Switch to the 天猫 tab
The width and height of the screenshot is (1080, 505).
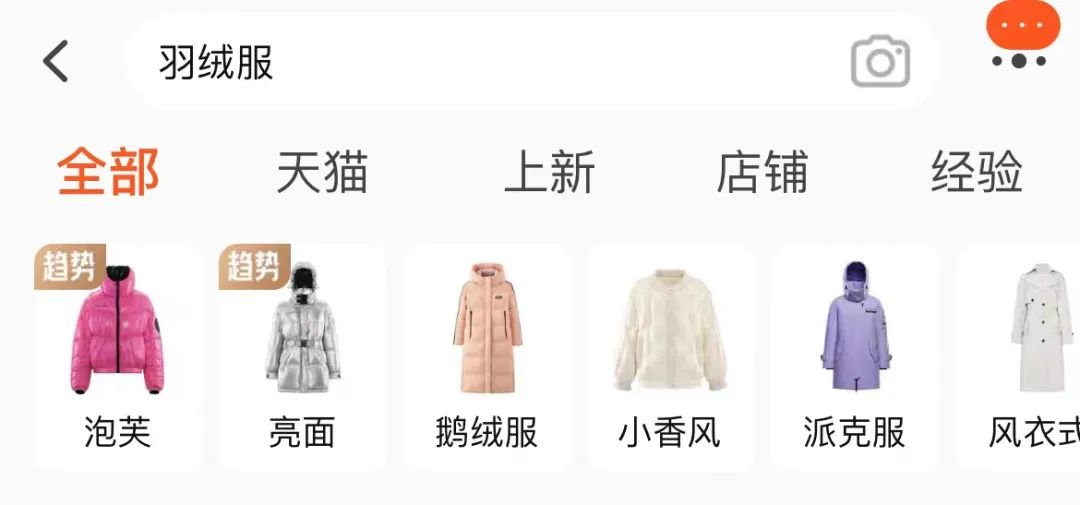(x=322, y=172)
